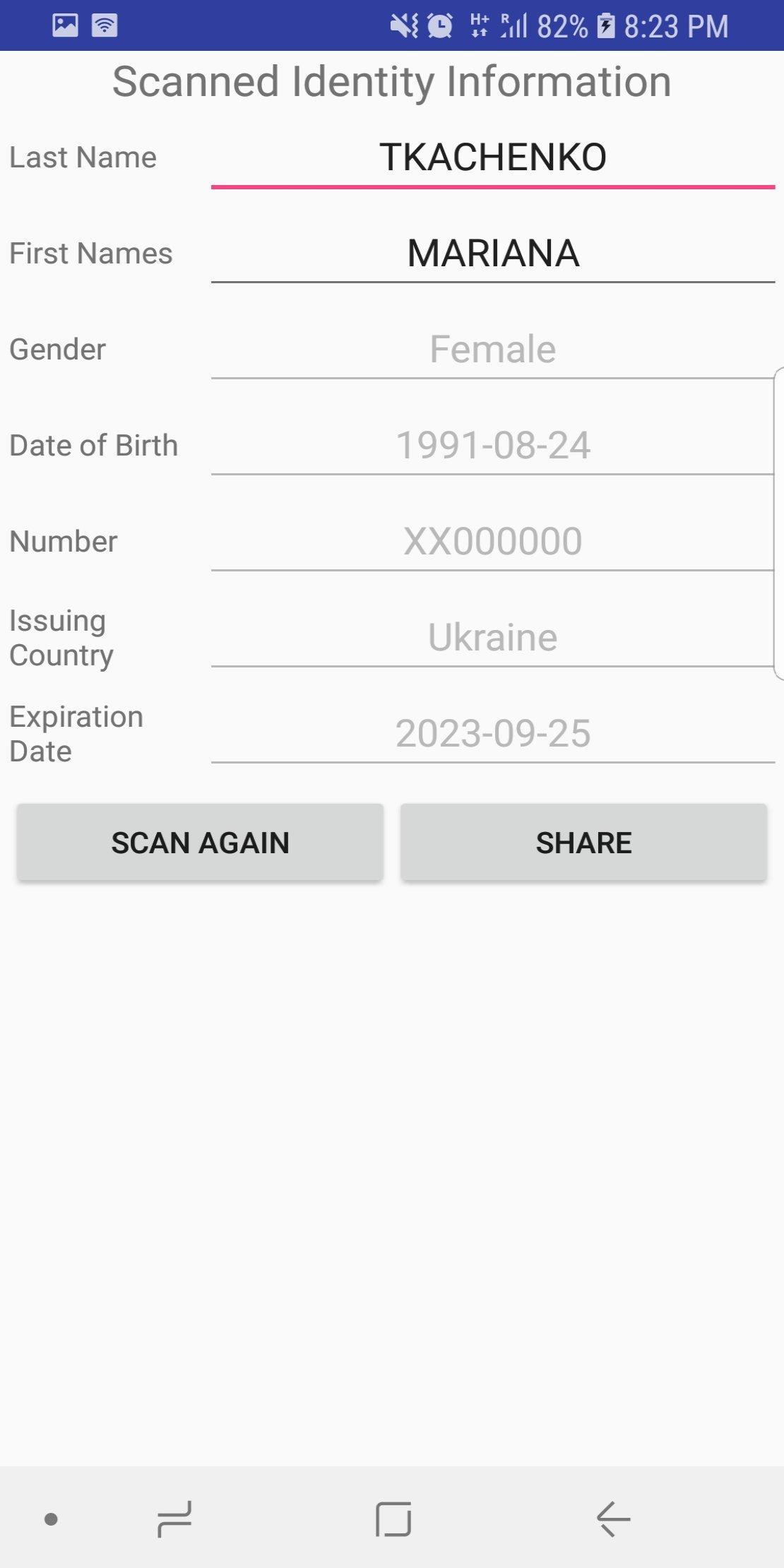Go back with the system back arrow

click(613, 1519)
